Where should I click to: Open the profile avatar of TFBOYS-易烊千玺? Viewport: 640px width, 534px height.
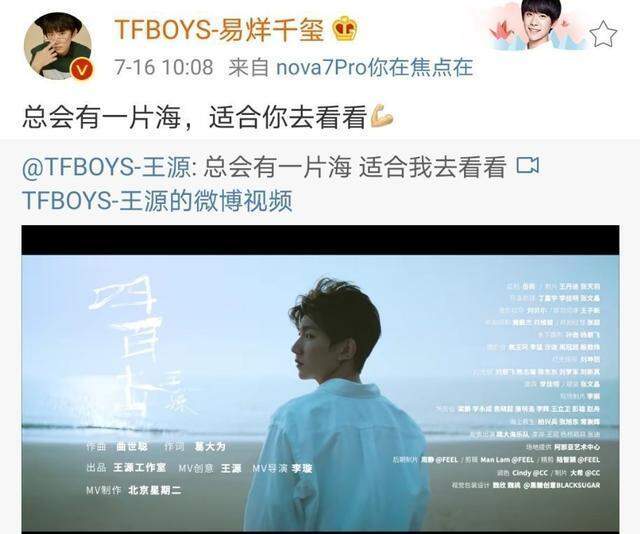coord(57,45)
